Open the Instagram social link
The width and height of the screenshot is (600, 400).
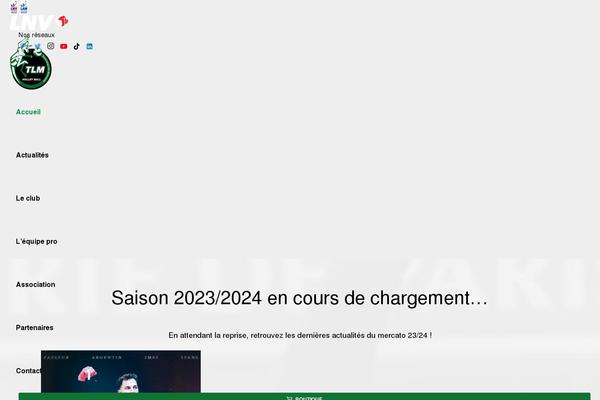[51, 46]
